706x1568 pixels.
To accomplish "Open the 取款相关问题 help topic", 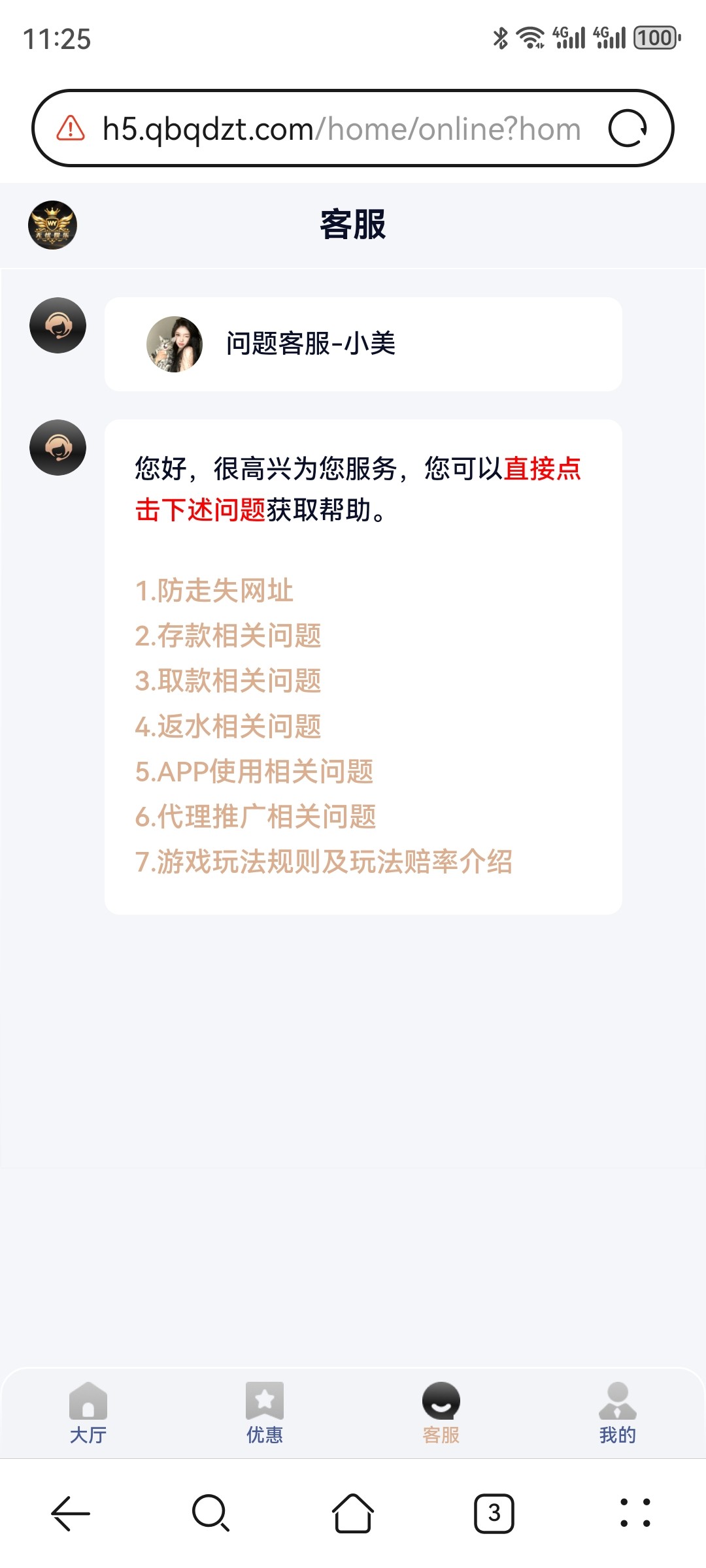I will point(227,681).
